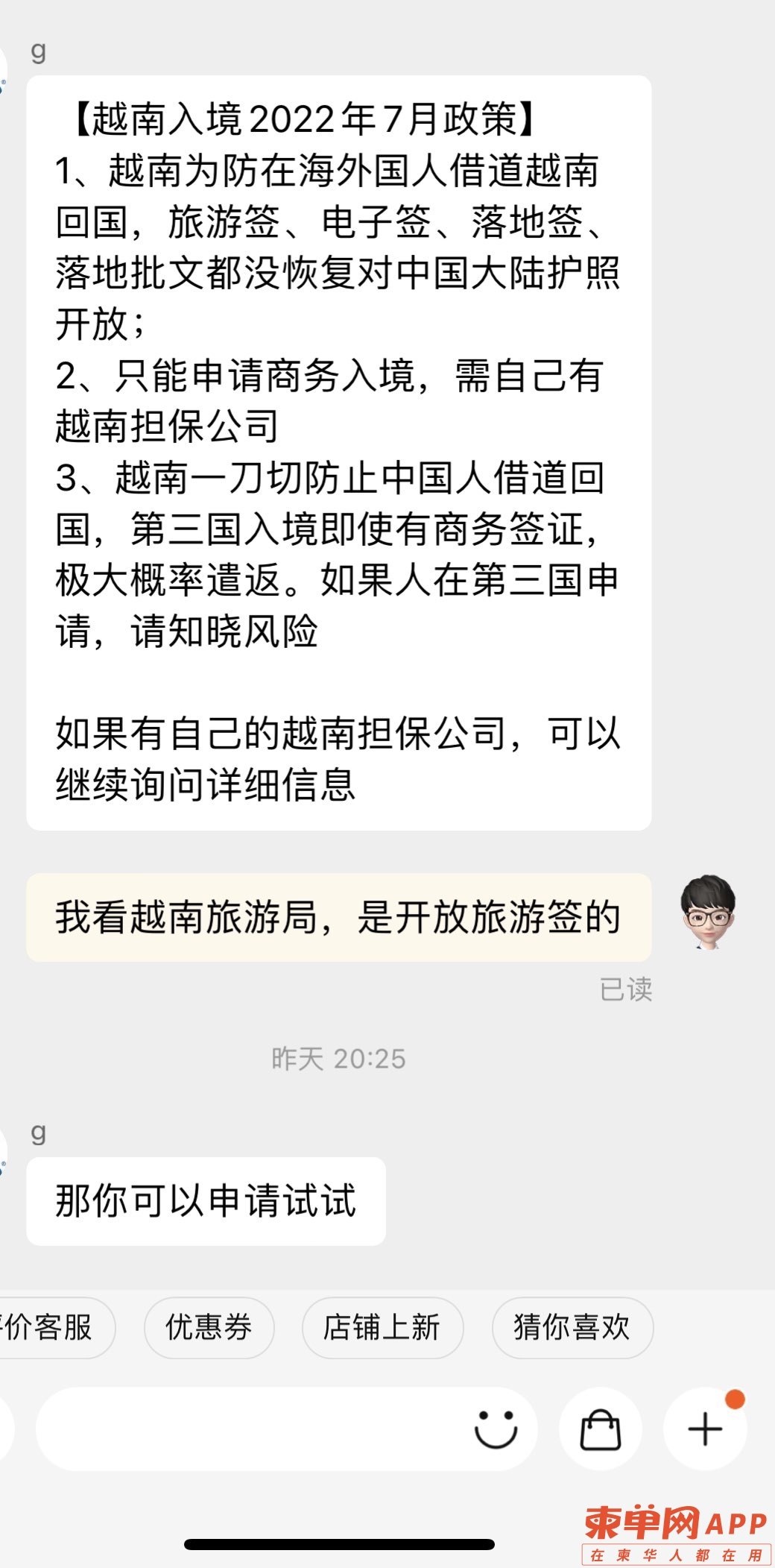Select the 优惠券 chip

point(209,1328)
